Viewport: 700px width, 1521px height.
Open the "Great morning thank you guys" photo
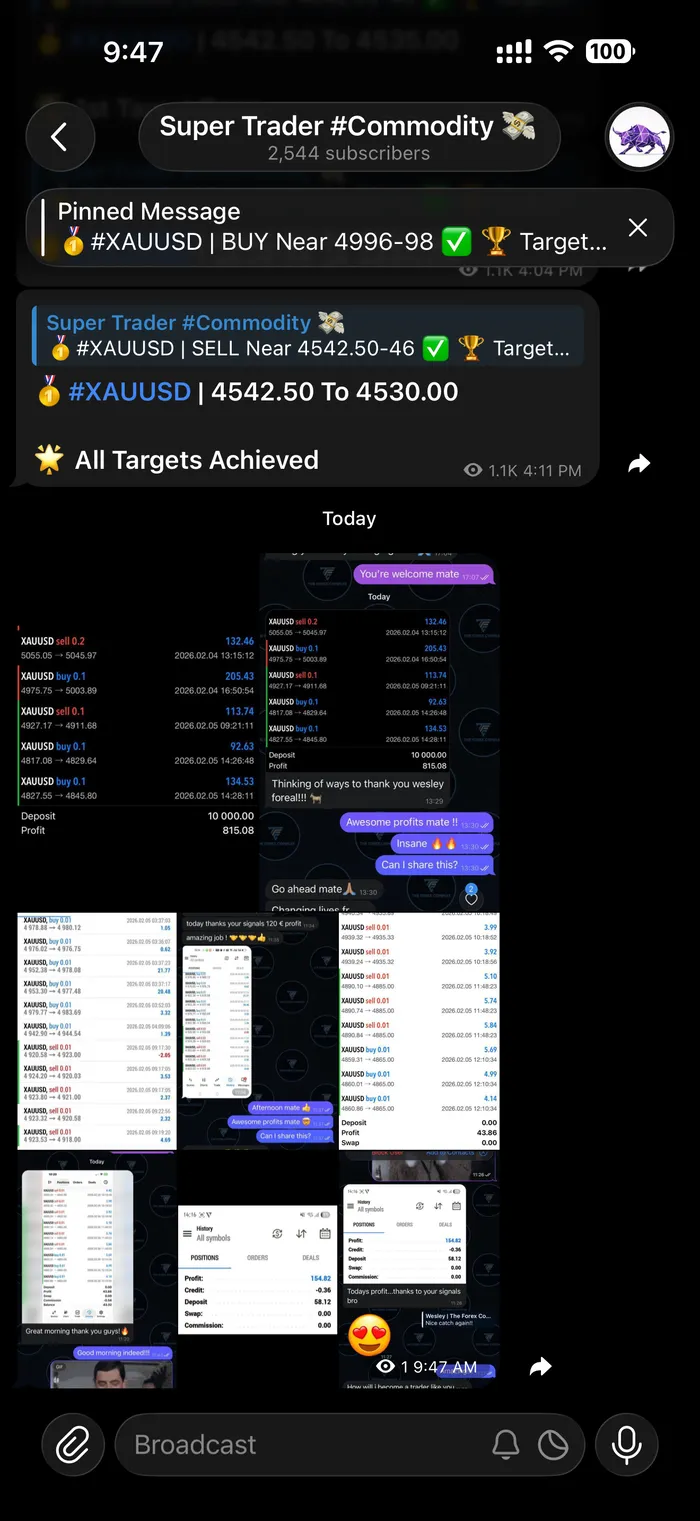(x=97, y=1268)
